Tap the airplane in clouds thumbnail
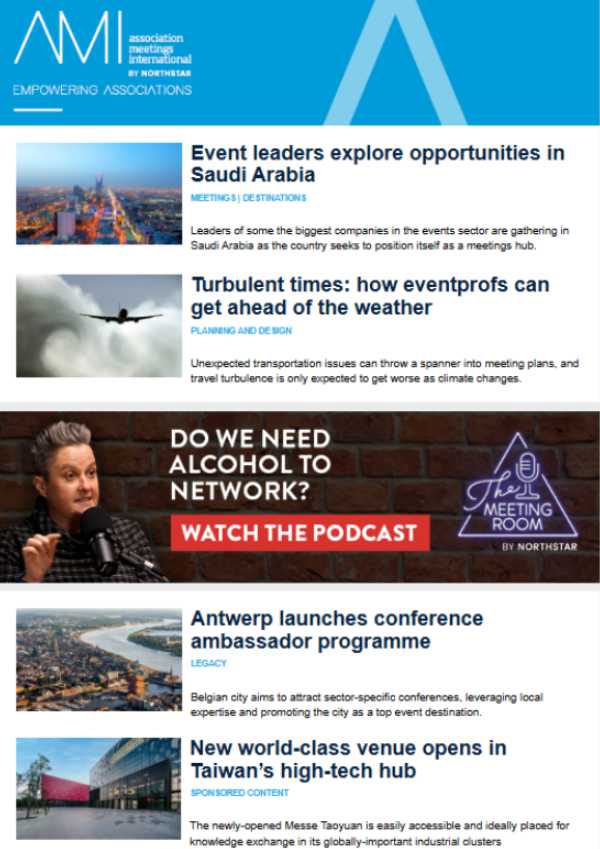600x849 pixels. click(x=99, y=325)
